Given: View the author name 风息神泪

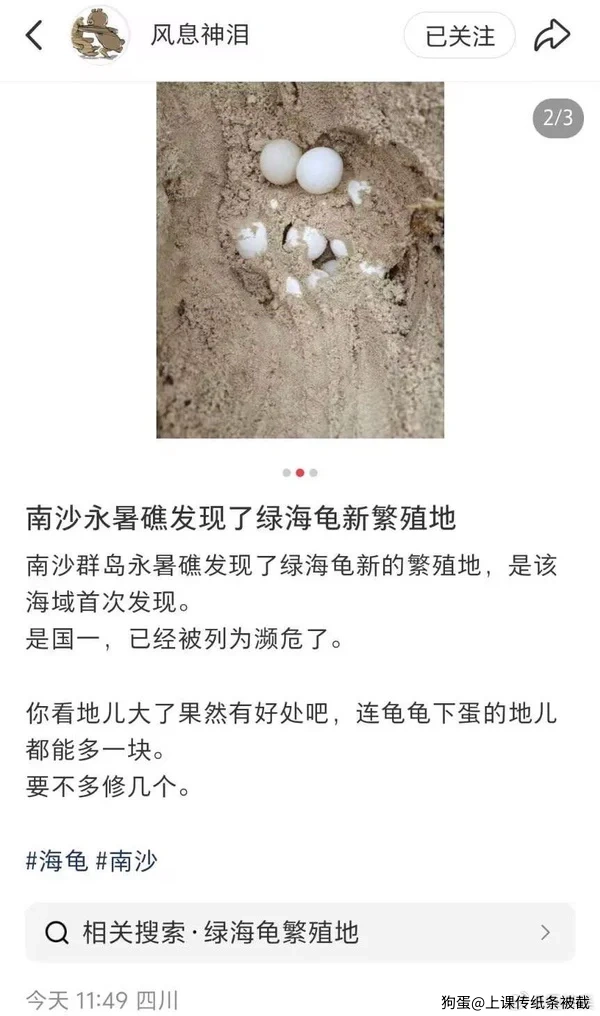Looking at the screenshot, I should pos(200,36).
